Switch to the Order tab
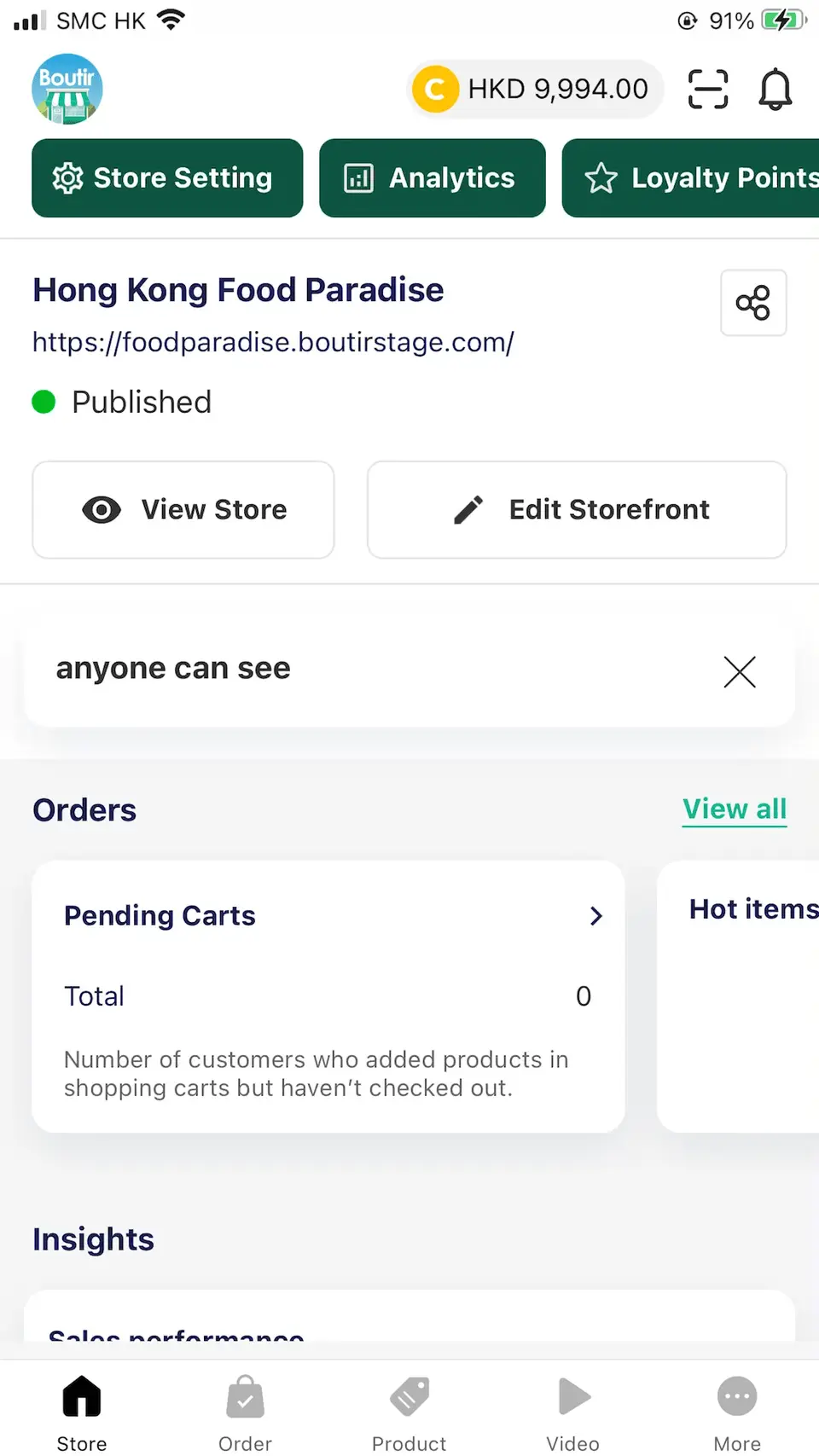Image resolution: width=819 pixels, height=1456 pixels. coord(246,1412)
